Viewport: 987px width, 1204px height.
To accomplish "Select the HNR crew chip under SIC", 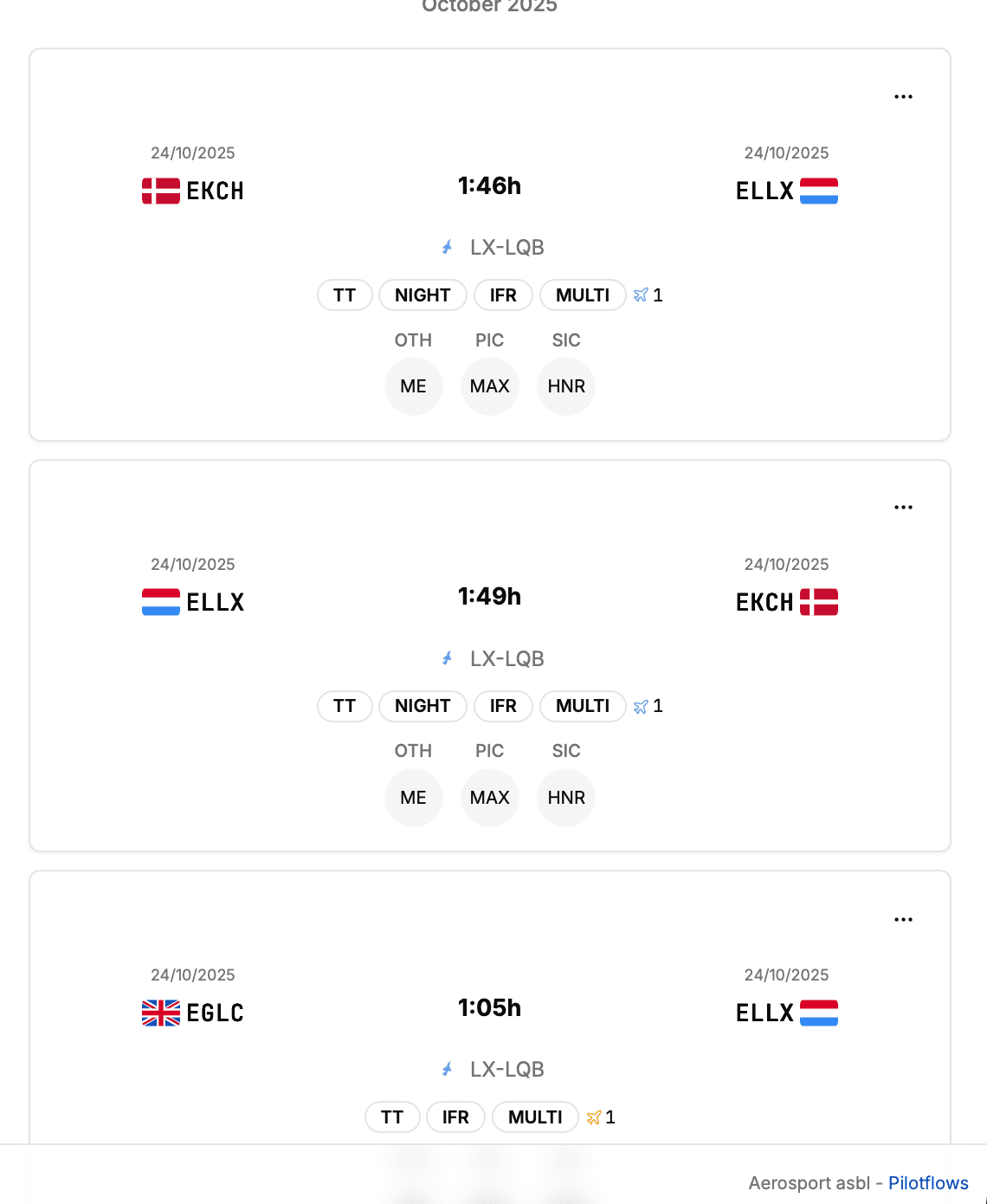I will [566, 385].
